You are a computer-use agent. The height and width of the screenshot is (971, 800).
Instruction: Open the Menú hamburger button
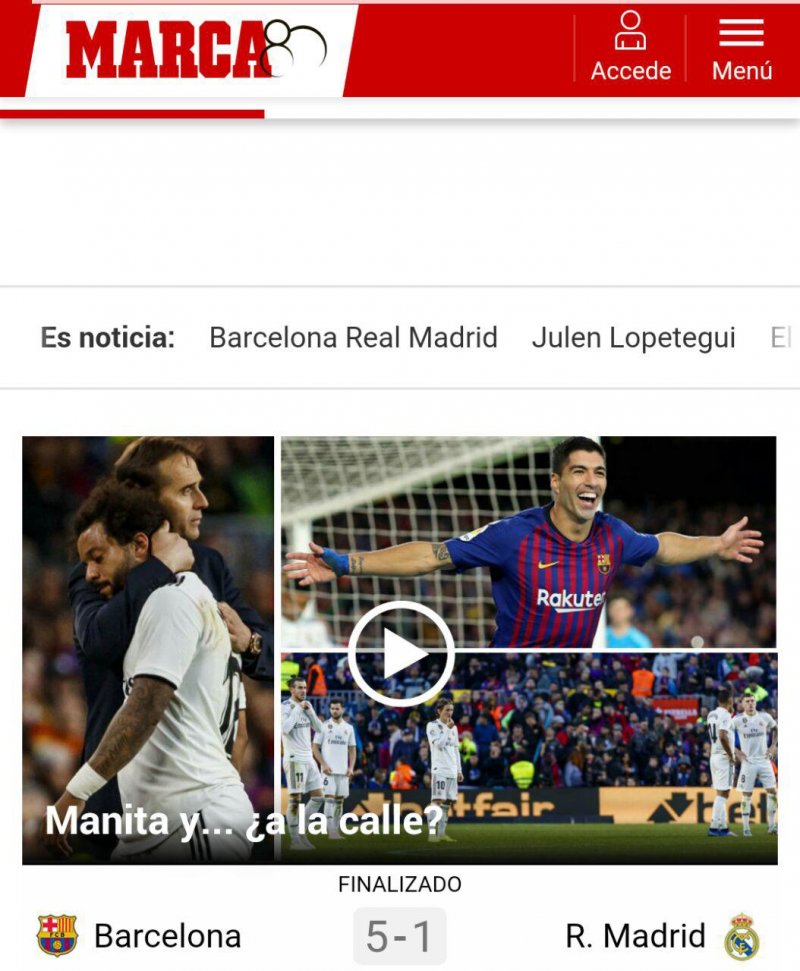pyautogui.click(x=741, y=47)
